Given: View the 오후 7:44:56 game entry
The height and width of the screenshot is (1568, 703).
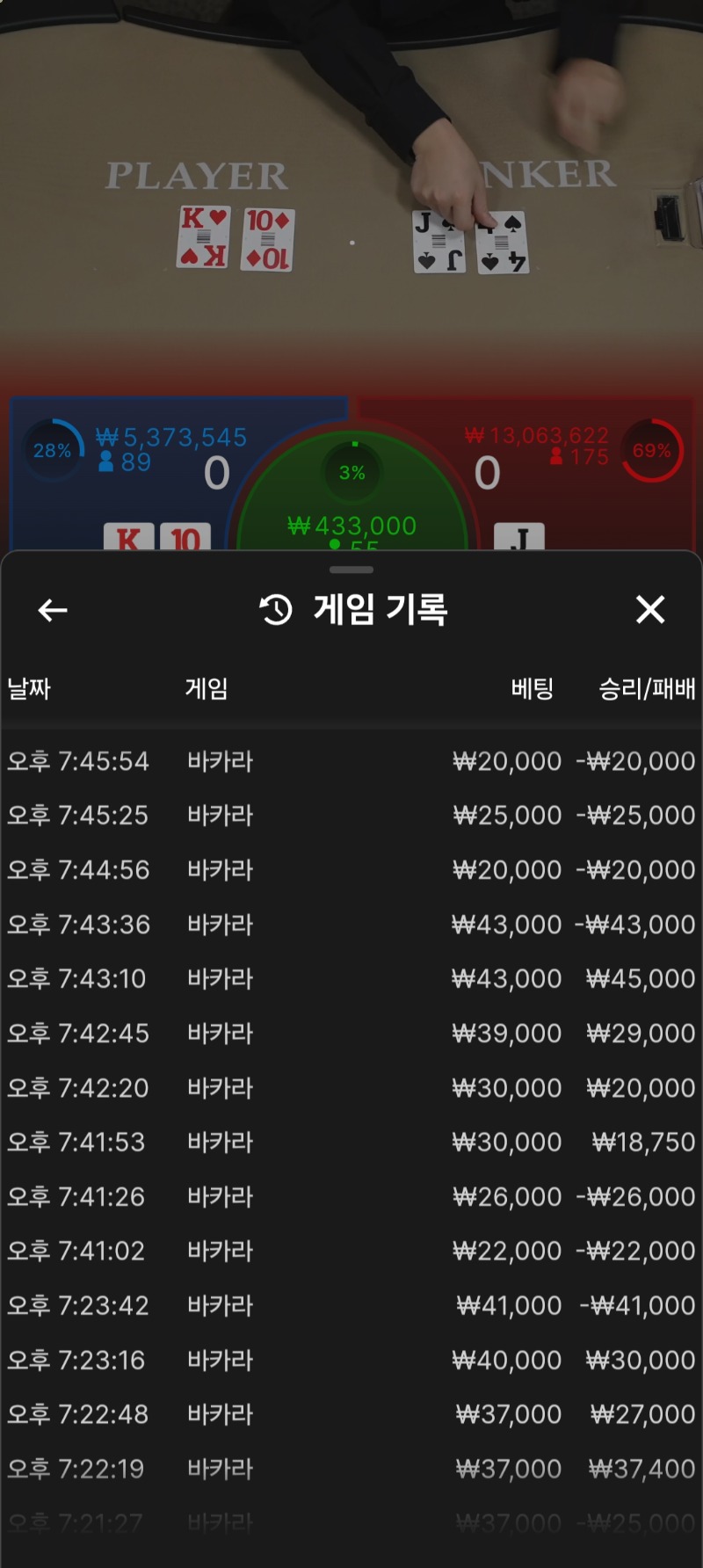Looking at the screenshot, I should click(x=351, y=870).
